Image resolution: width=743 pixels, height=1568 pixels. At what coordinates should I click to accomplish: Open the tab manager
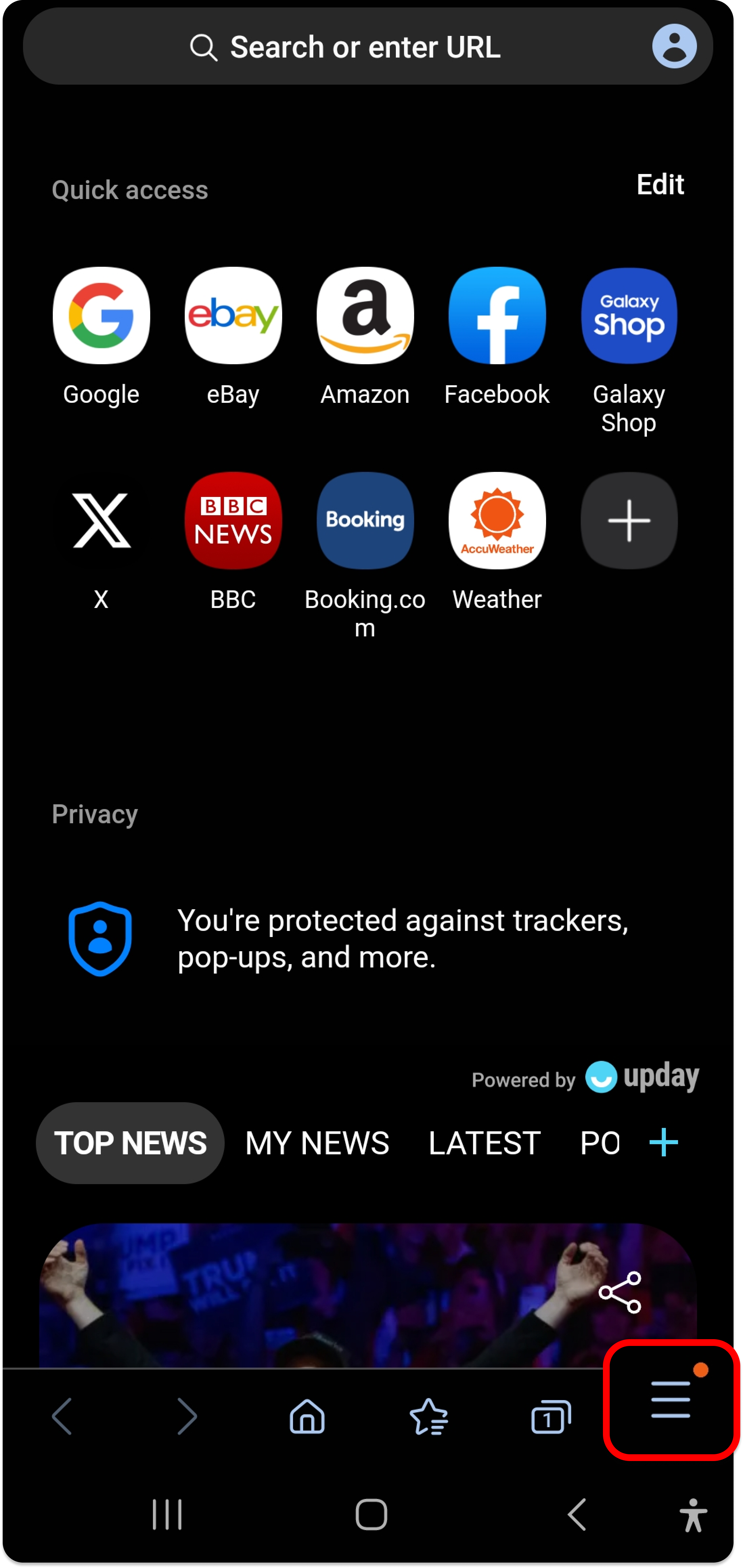coord(551,1416)
